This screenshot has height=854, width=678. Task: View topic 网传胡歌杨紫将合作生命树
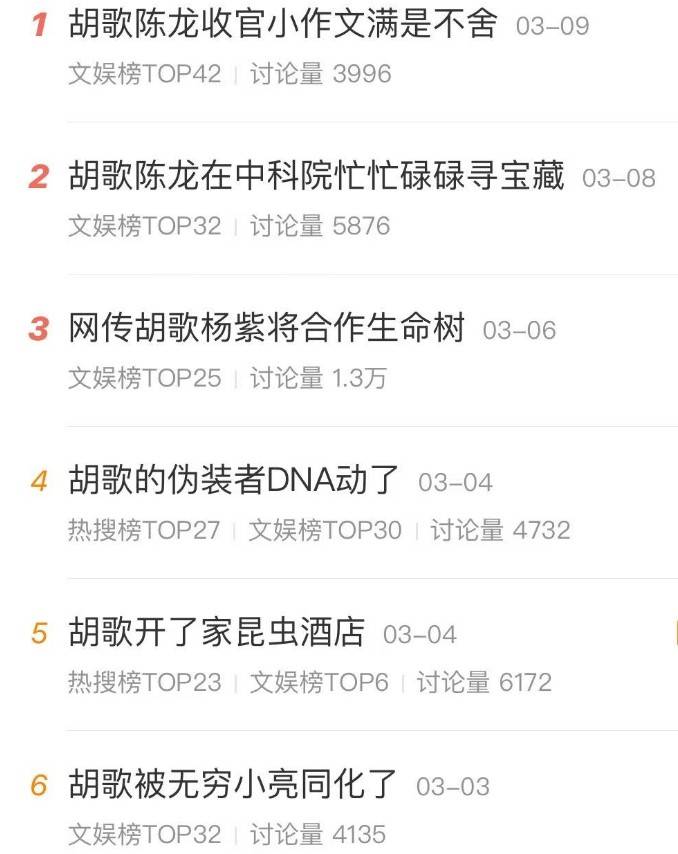(x=266, y=329)
